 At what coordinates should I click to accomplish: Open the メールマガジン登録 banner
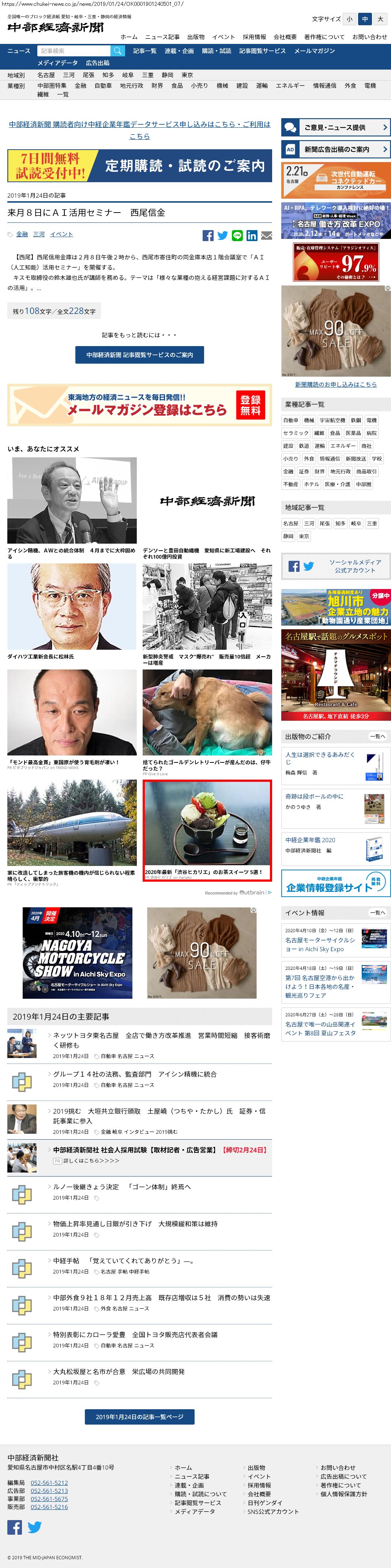pyautogui.click(x=139, y=405)
